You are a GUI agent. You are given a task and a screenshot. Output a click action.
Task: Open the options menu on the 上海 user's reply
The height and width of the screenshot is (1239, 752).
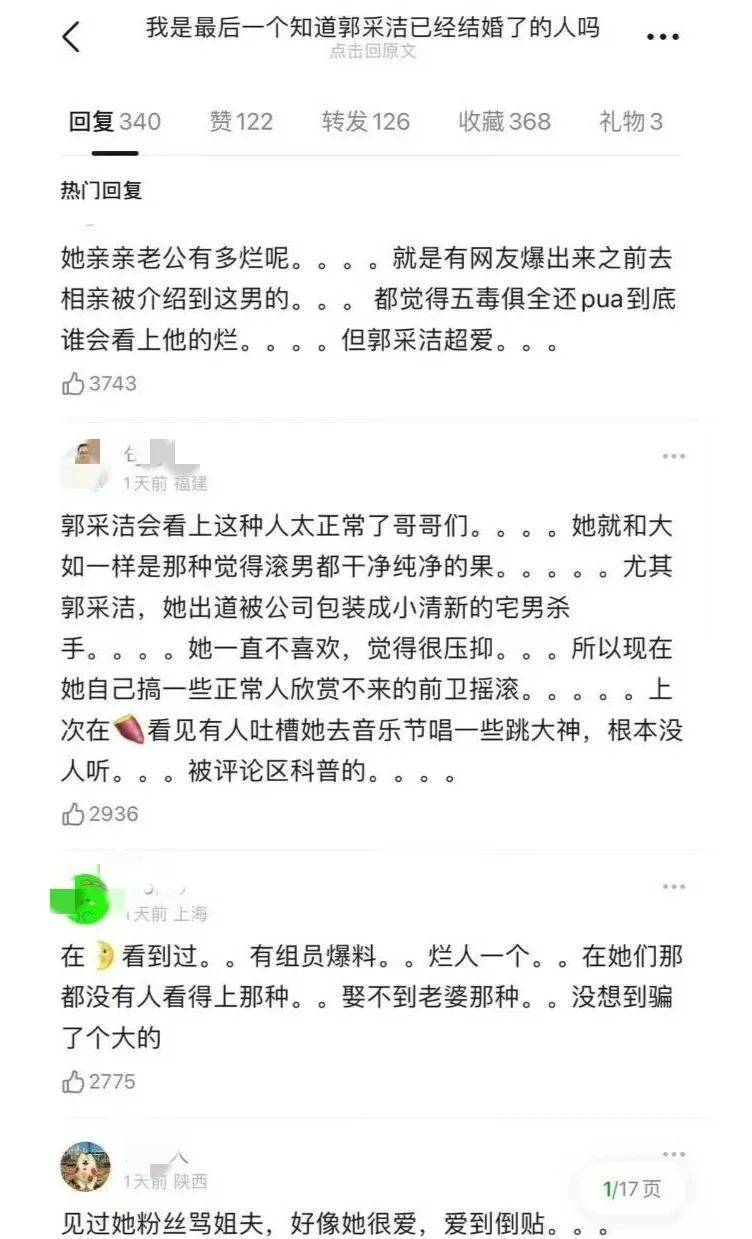[x=673, y=887]
